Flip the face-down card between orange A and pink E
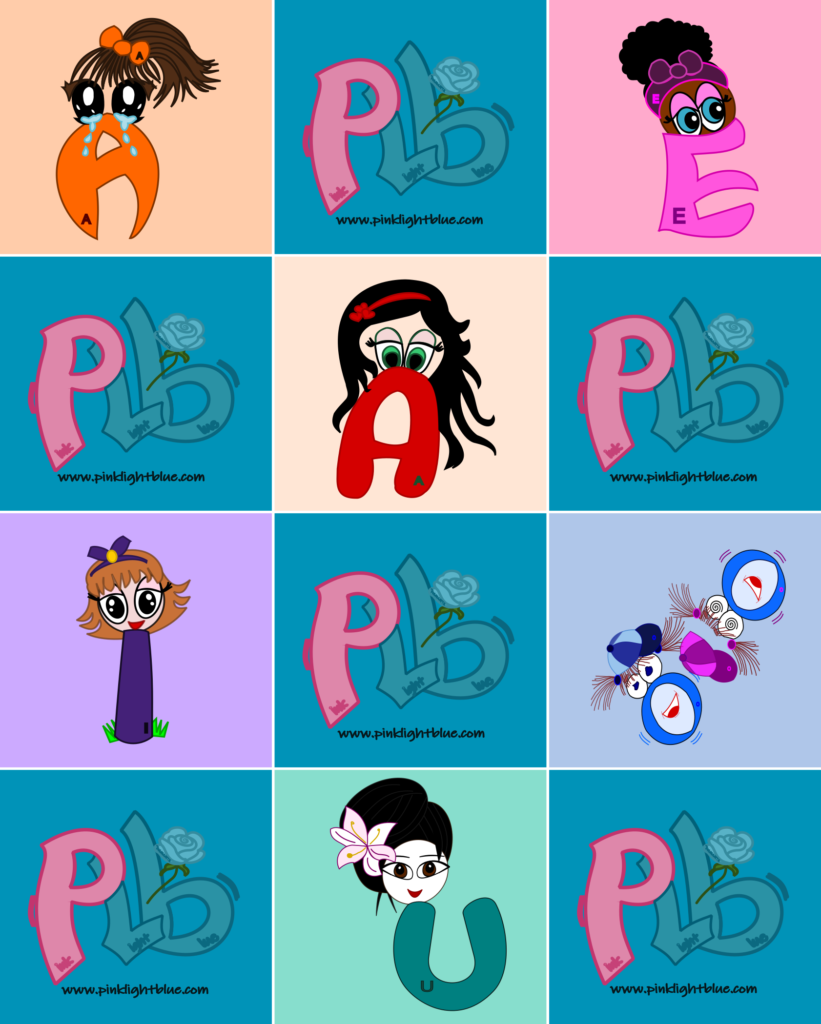Screen dimensions: 821x1024 410,128
